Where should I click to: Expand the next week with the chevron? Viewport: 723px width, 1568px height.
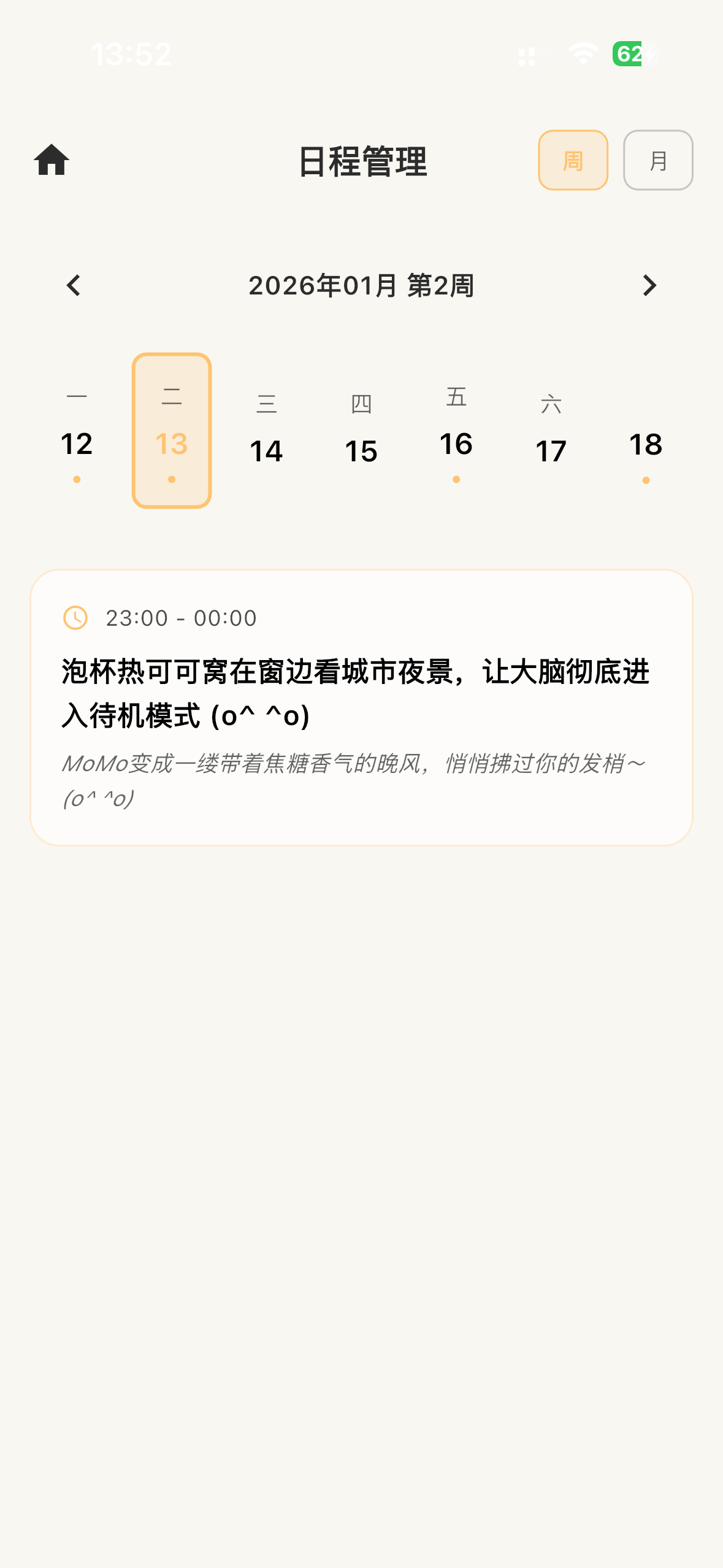[x=649, y=285]
